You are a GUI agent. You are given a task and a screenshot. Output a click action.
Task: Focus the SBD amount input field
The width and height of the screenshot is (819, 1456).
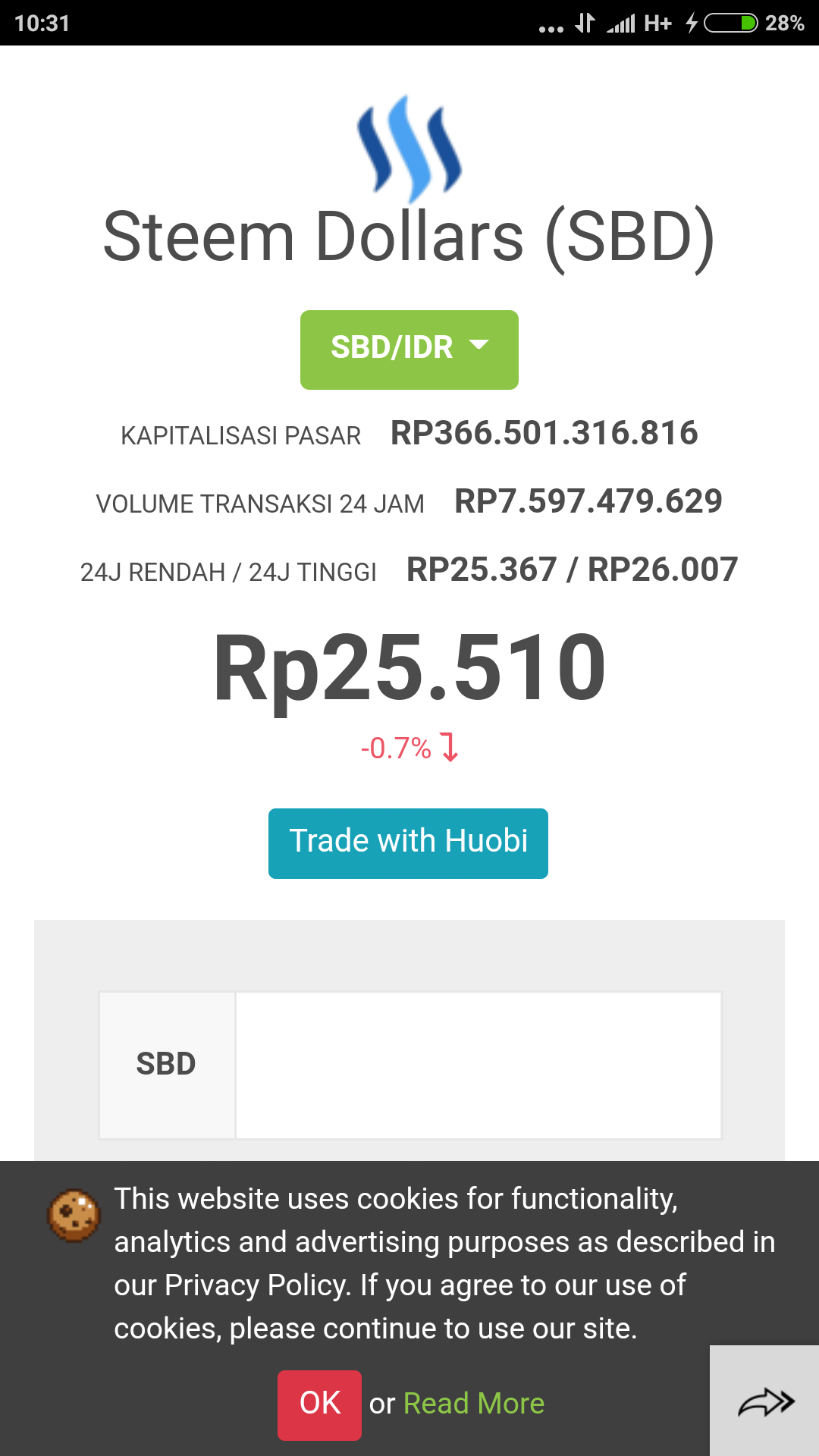coord(478,1065)
